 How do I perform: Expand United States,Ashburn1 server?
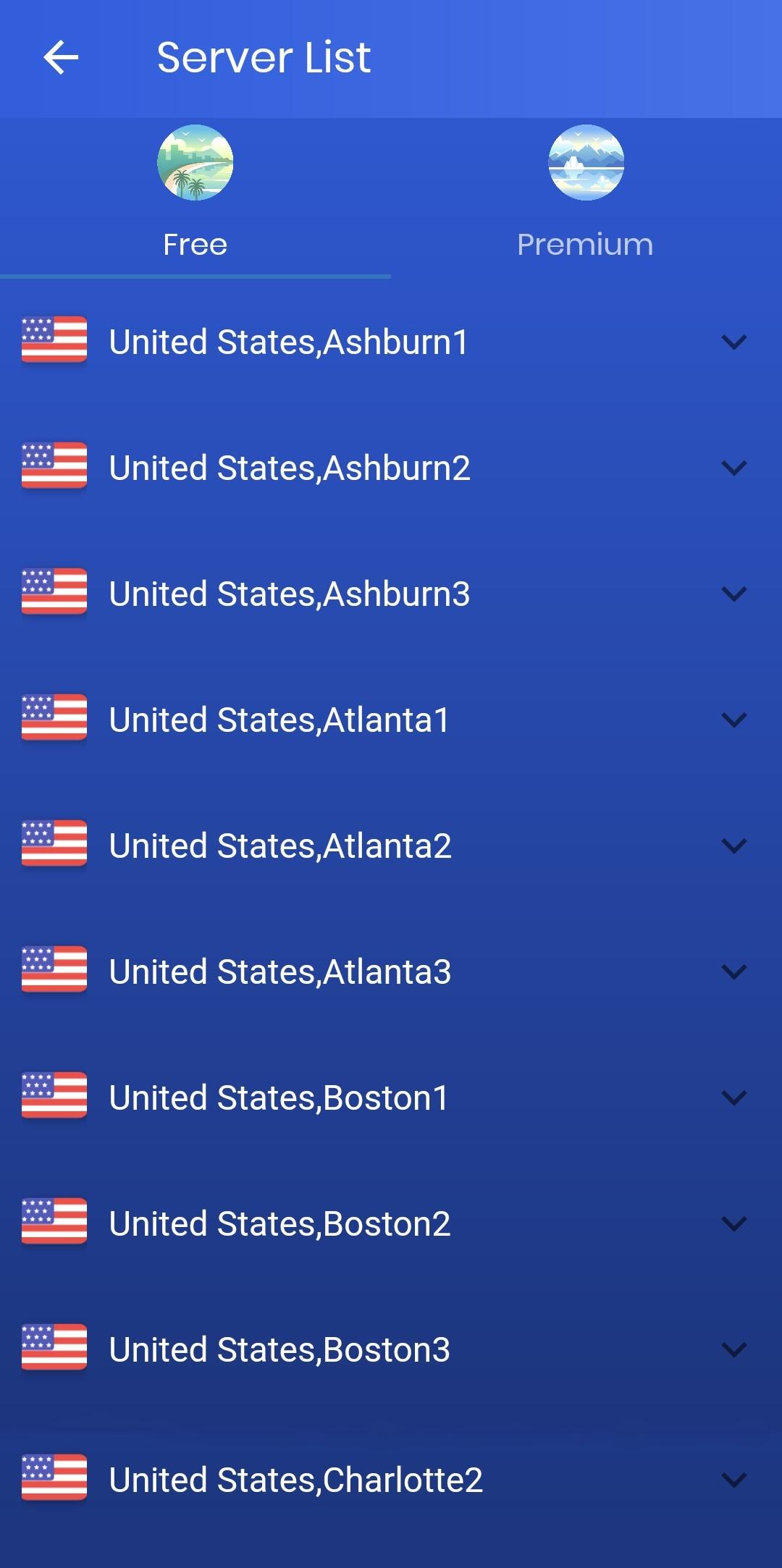click(x=733, y=342)
